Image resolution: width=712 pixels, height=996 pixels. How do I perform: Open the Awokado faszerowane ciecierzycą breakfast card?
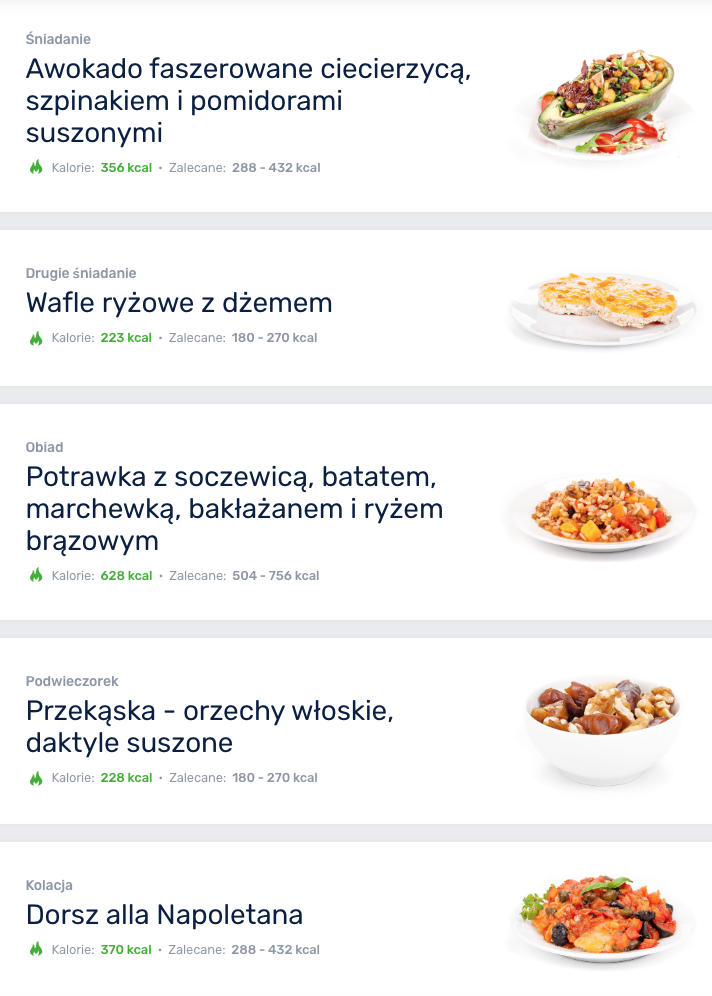click(248, 101)
